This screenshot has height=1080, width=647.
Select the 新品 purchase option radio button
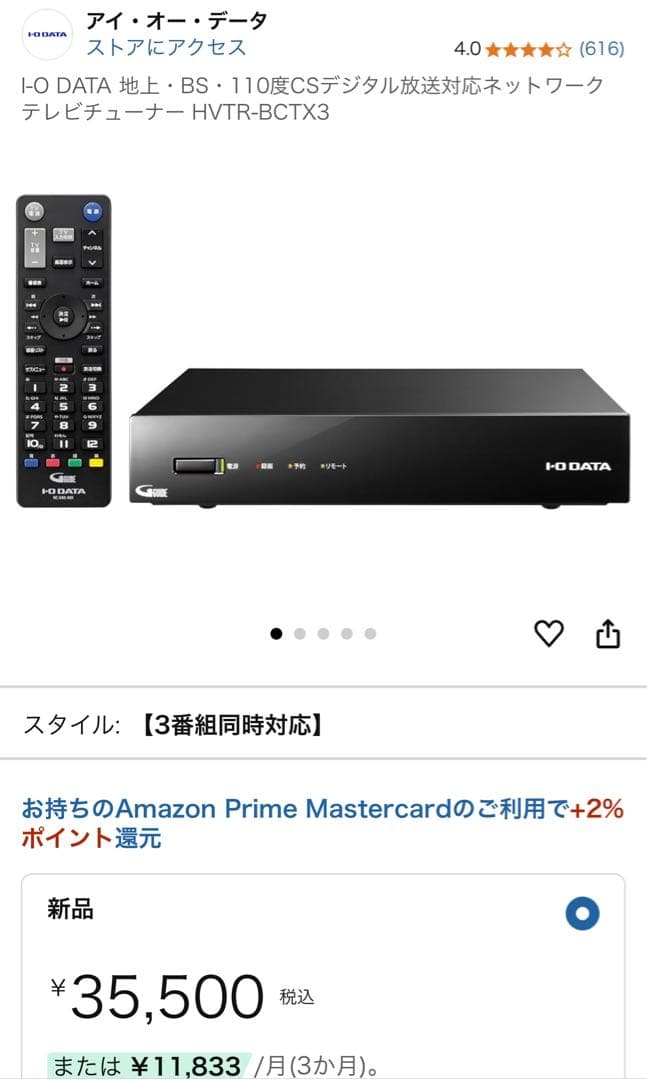click(x=582, y=913)
